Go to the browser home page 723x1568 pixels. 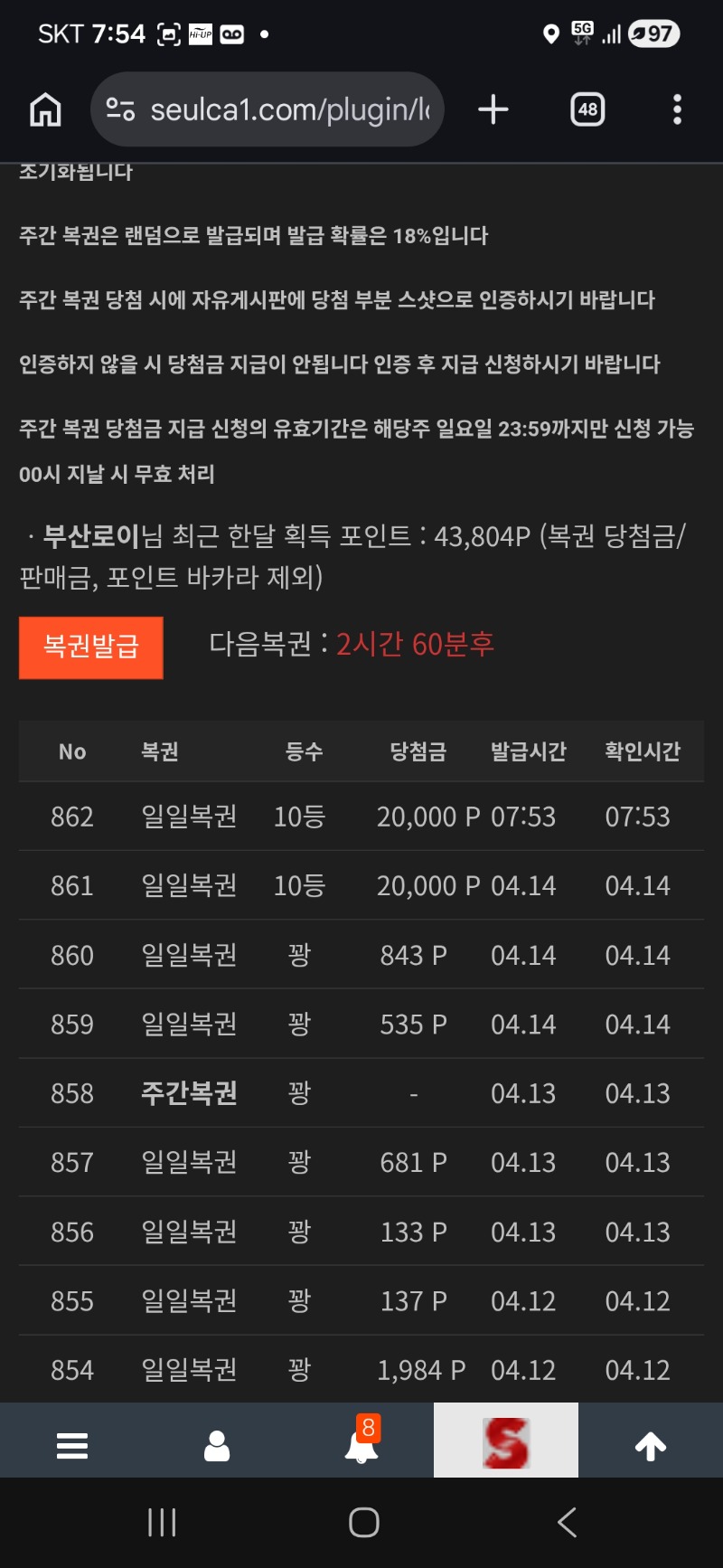coord(45,109)
